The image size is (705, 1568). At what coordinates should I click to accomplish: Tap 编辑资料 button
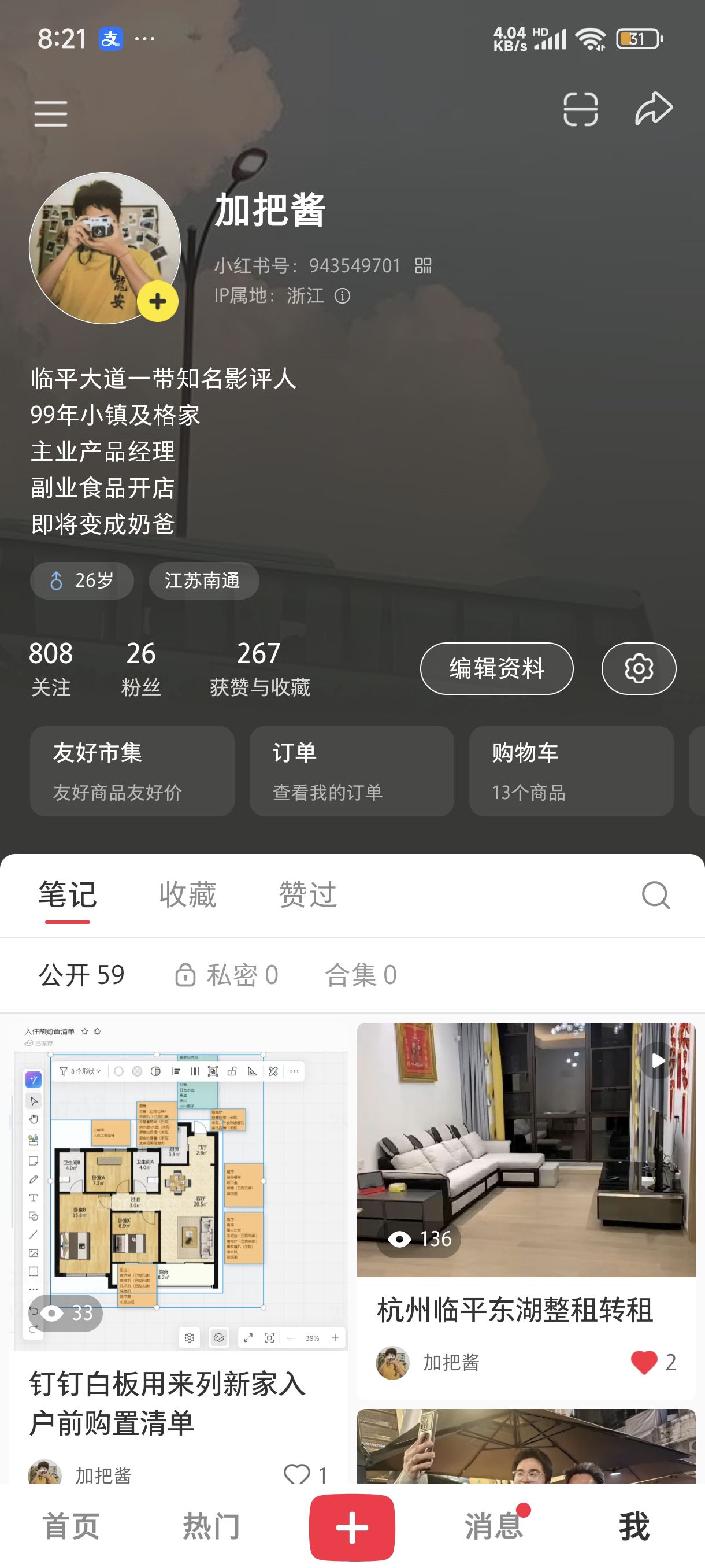click(496, 668)
